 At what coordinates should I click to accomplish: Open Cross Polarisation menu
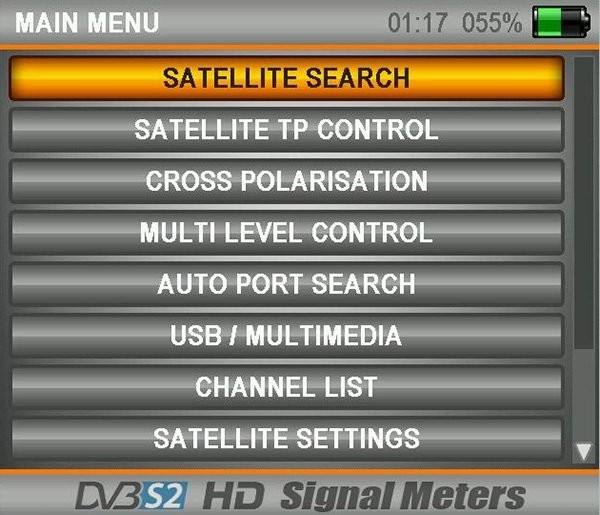(x=286, y=181)
